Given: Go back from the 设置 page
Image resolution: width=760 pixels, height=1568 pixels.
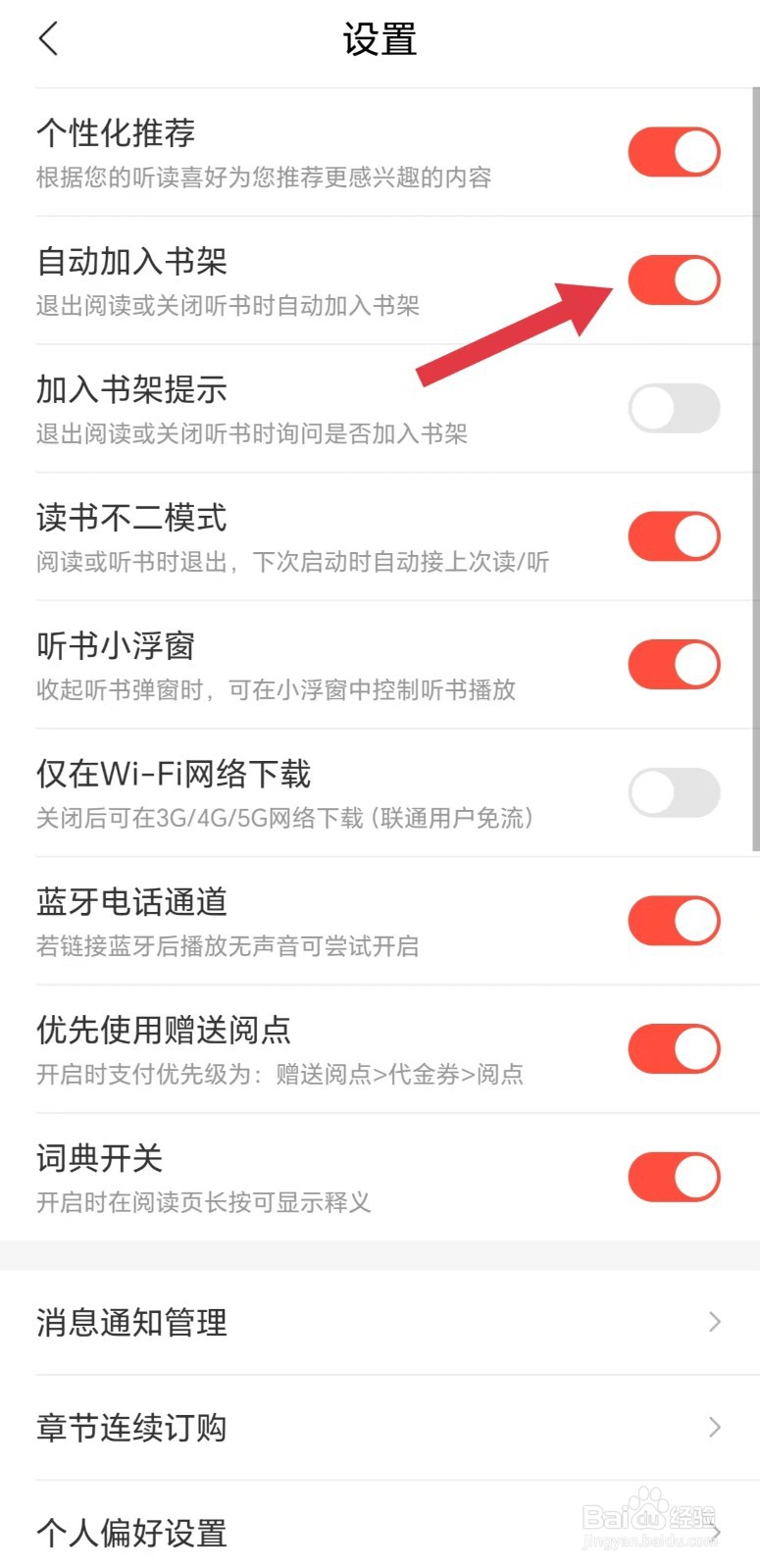Looking at the screenshot, I should [49, 39].
